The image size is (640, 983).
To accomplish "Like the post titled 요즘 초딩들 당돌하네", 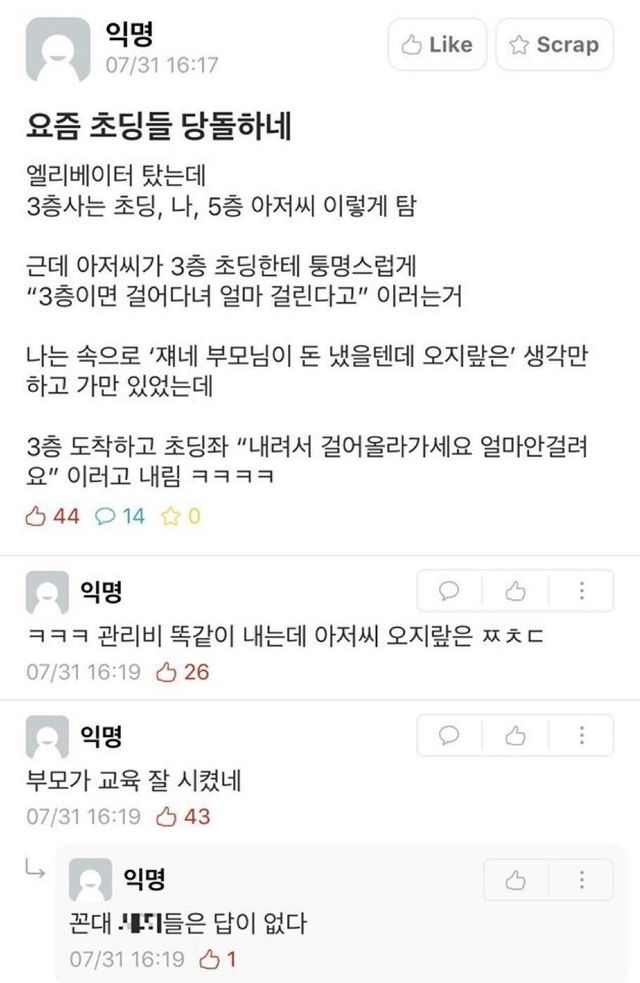I will coord(437,45).
